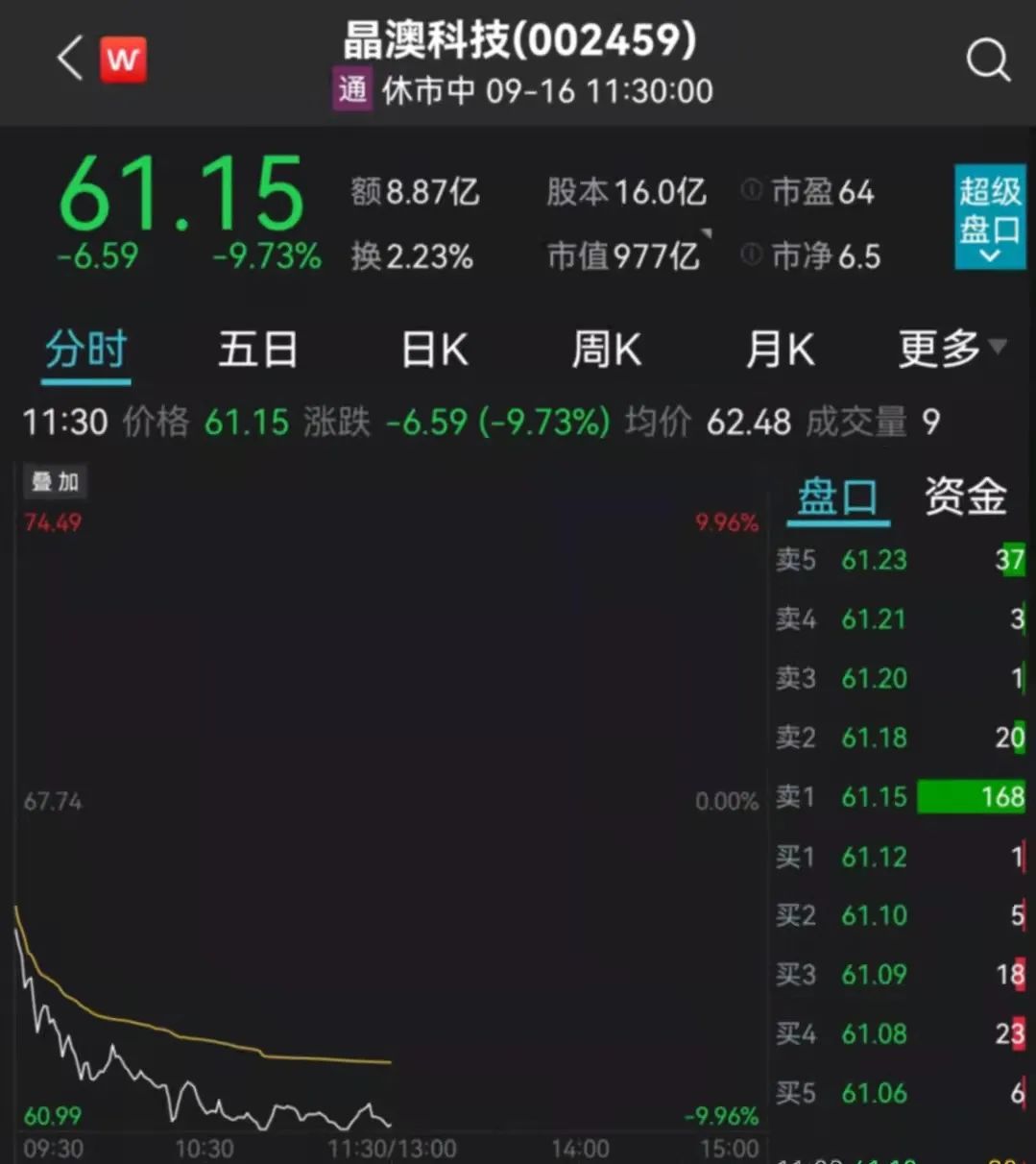This screenshot has height=1164, width=1036.
Task: Open the stock search magnifier
Action: click(988, 61)
